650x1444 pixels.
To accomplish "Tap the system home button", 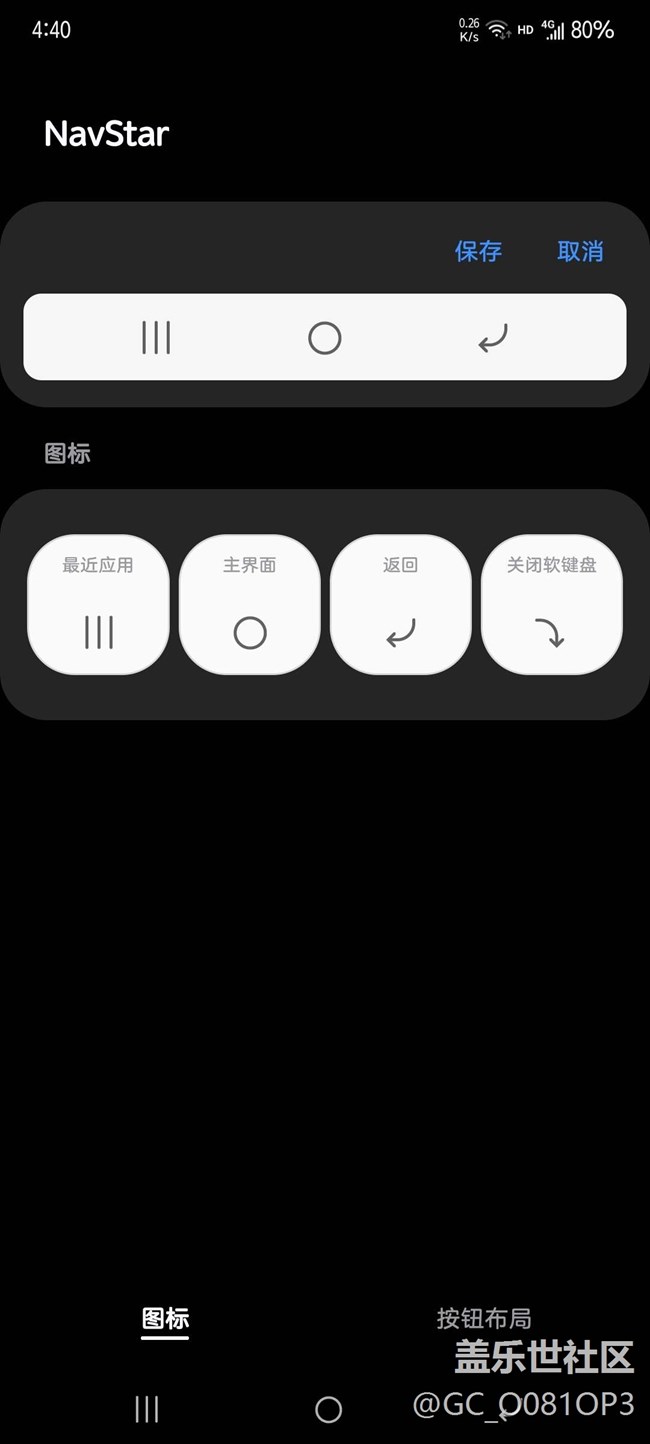I will pyautogui.click(x=328, y=1410).
